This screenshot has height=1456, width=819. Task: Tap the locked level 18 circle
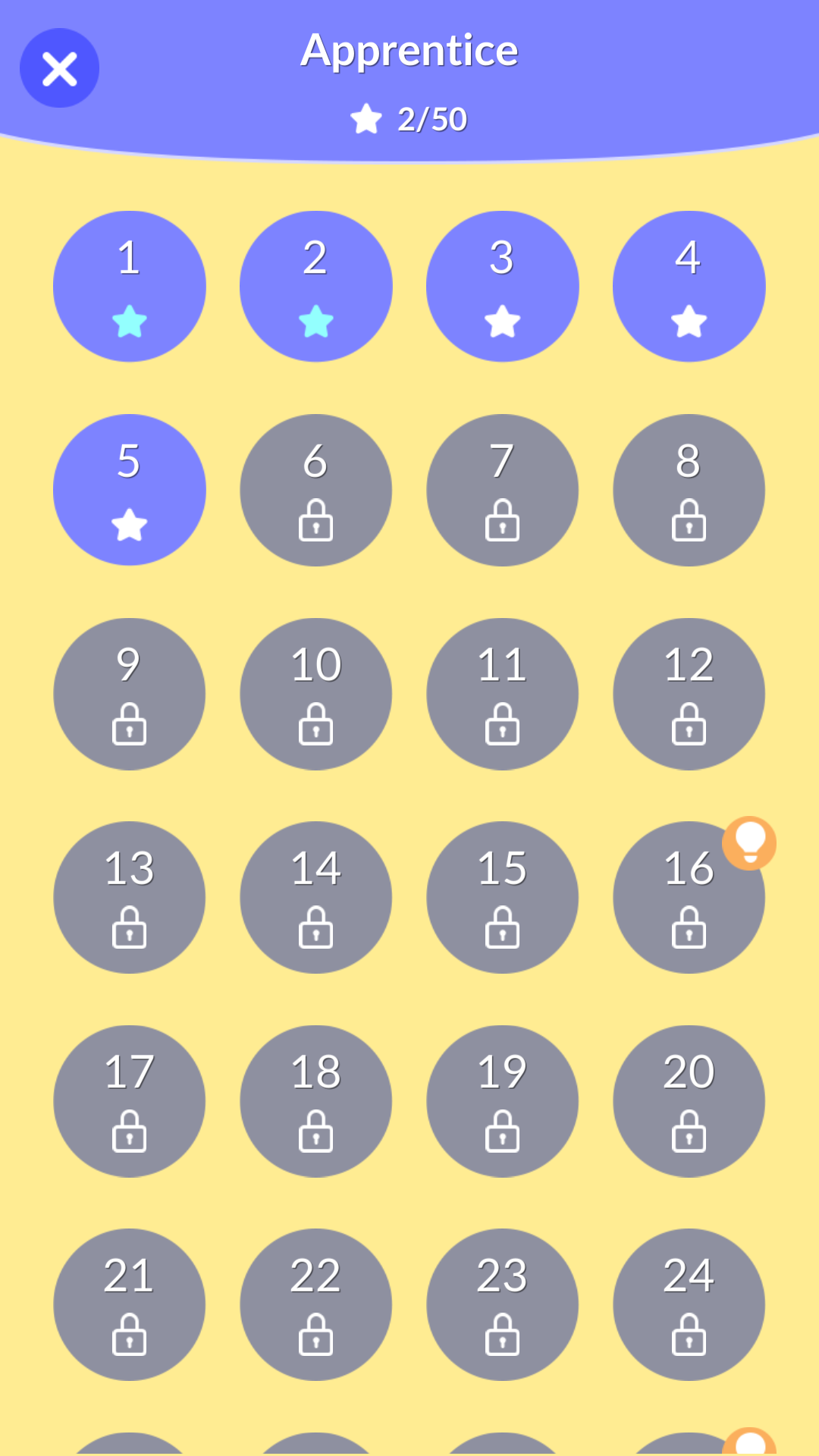tap(315, 1100)
